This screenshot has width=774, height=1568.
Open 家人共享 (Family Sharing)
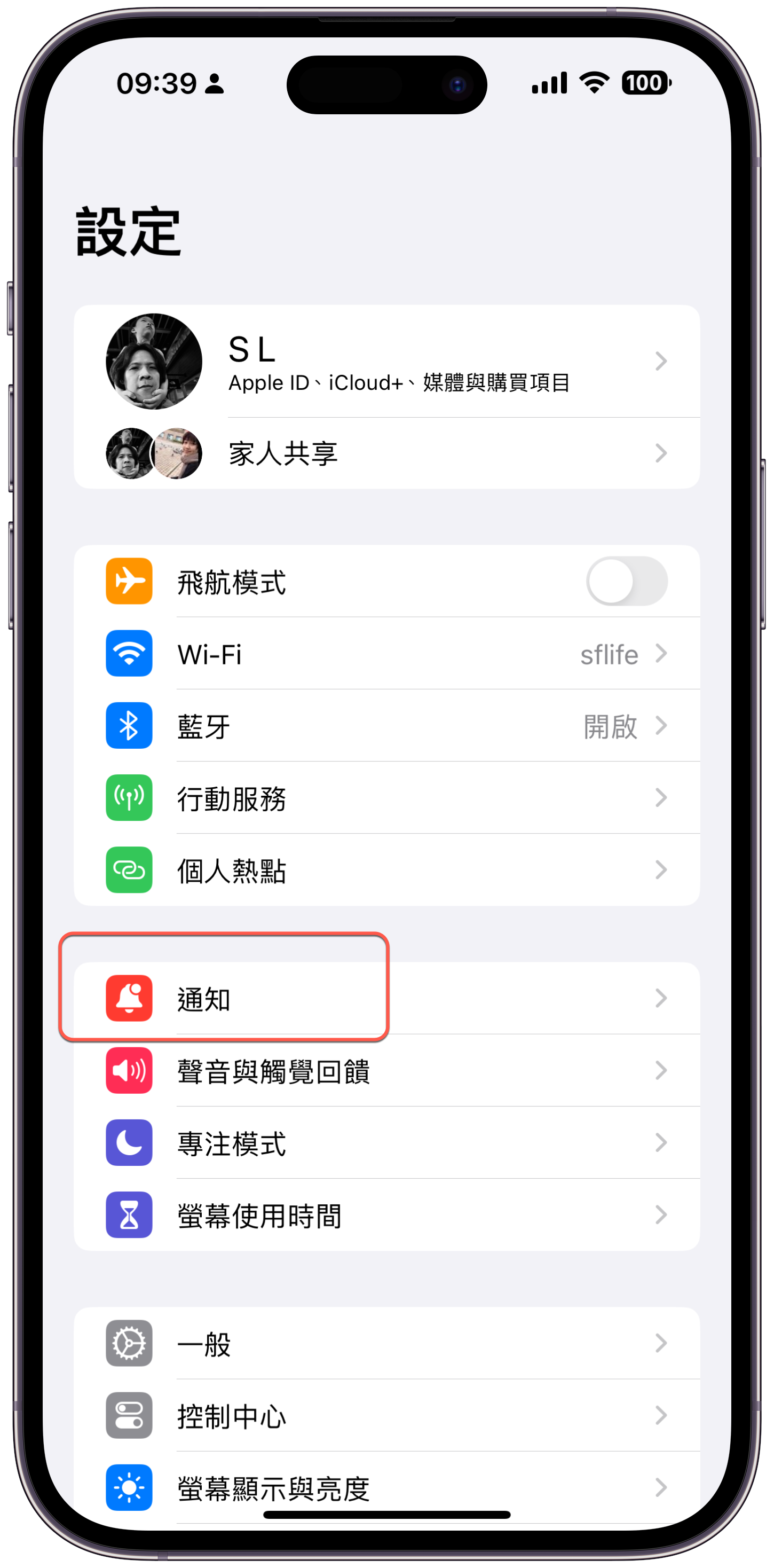[386, 453]
